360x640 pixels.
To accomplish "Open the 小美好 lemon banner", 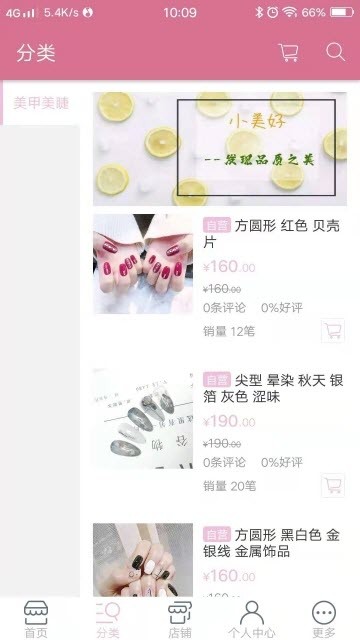I will tap(220, 149).
